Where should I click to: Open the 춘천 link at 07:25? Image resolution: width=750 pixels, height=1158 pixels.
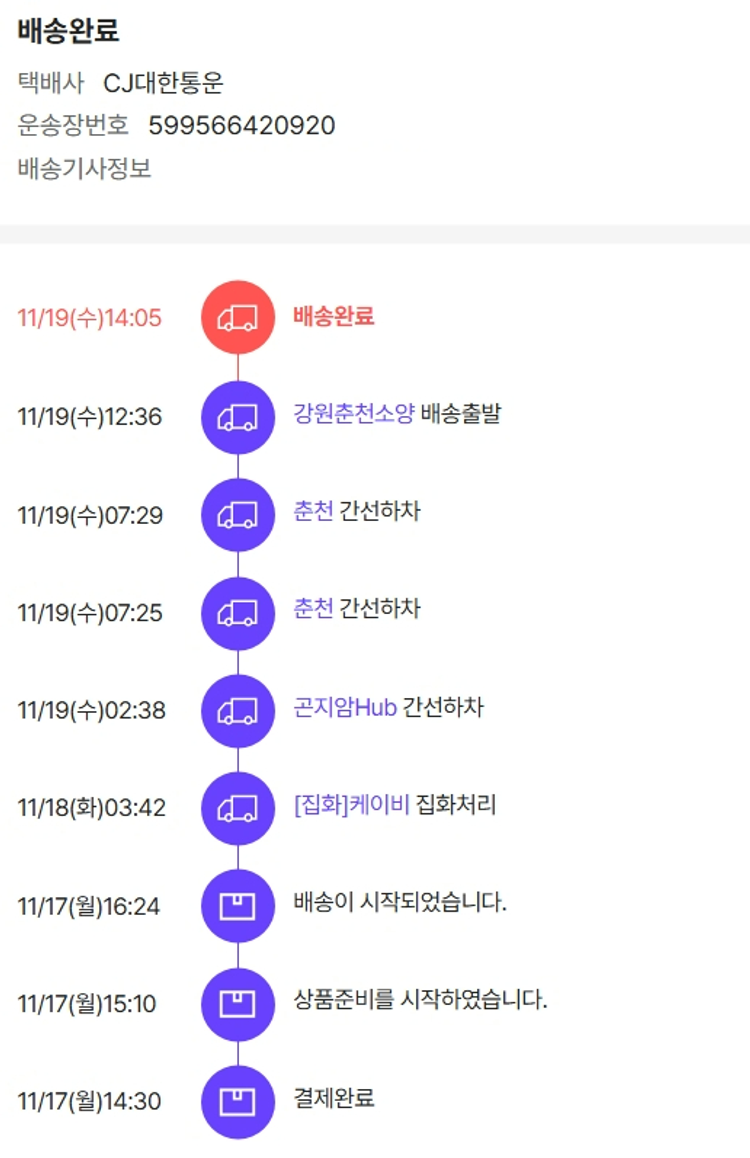pos(313,610)
